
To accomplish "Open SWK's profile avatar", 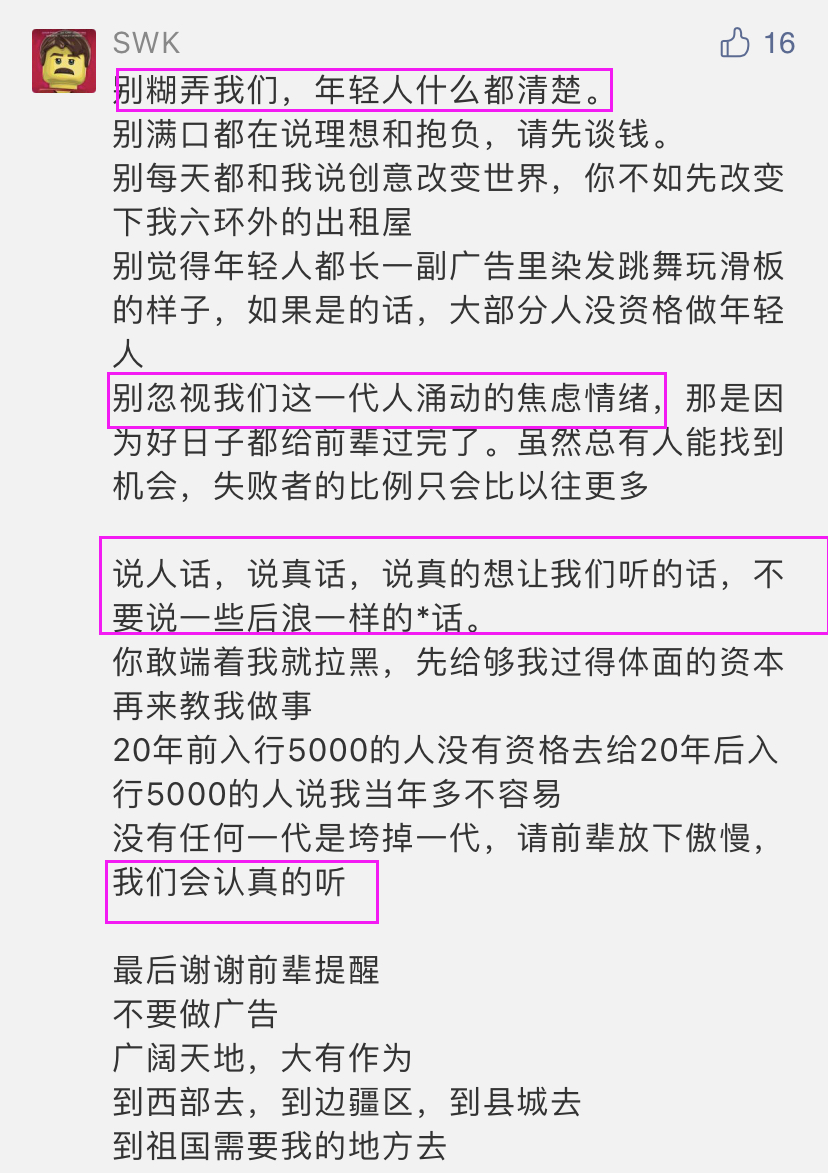I will coord(64,61).
